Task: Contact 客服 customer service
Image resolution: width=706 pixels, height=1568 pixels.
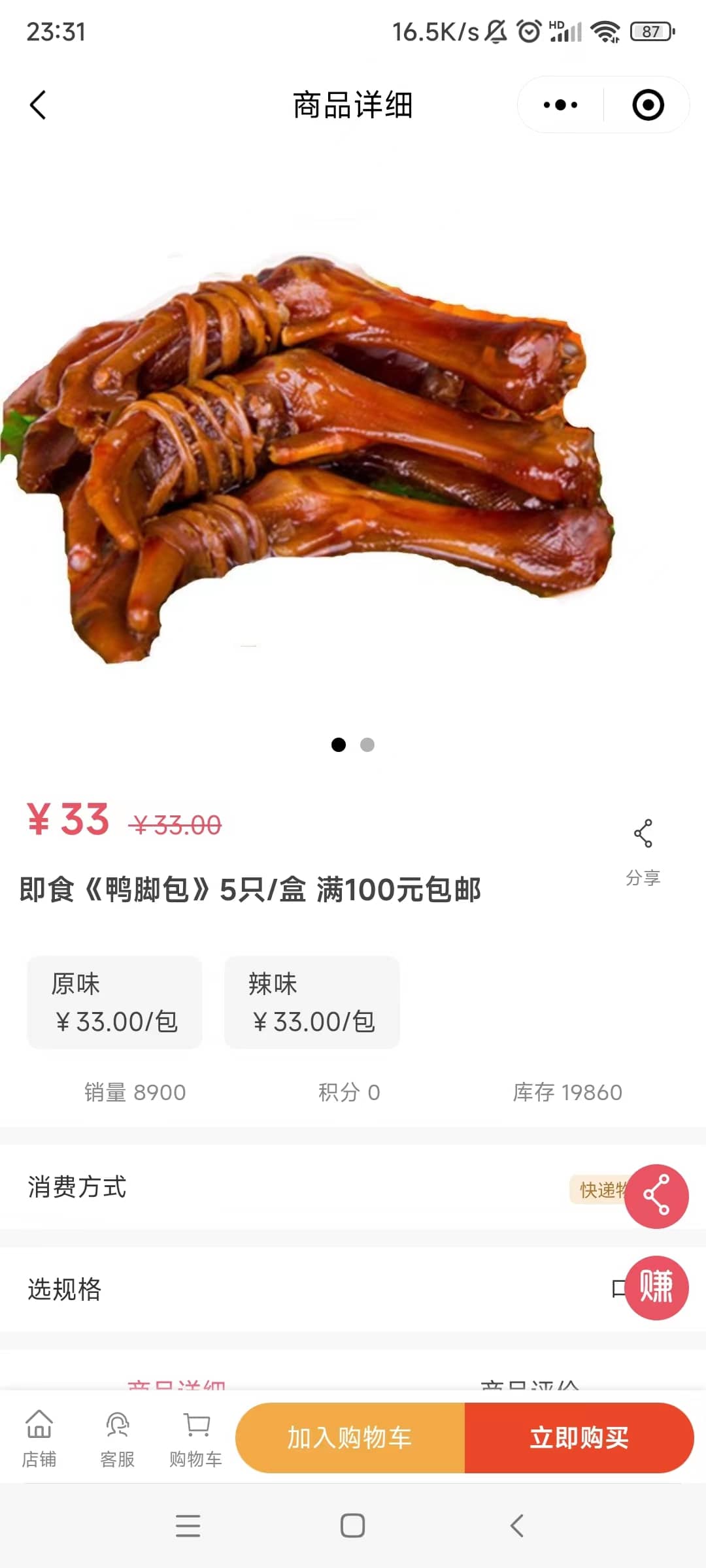Action: point(118,1439)
